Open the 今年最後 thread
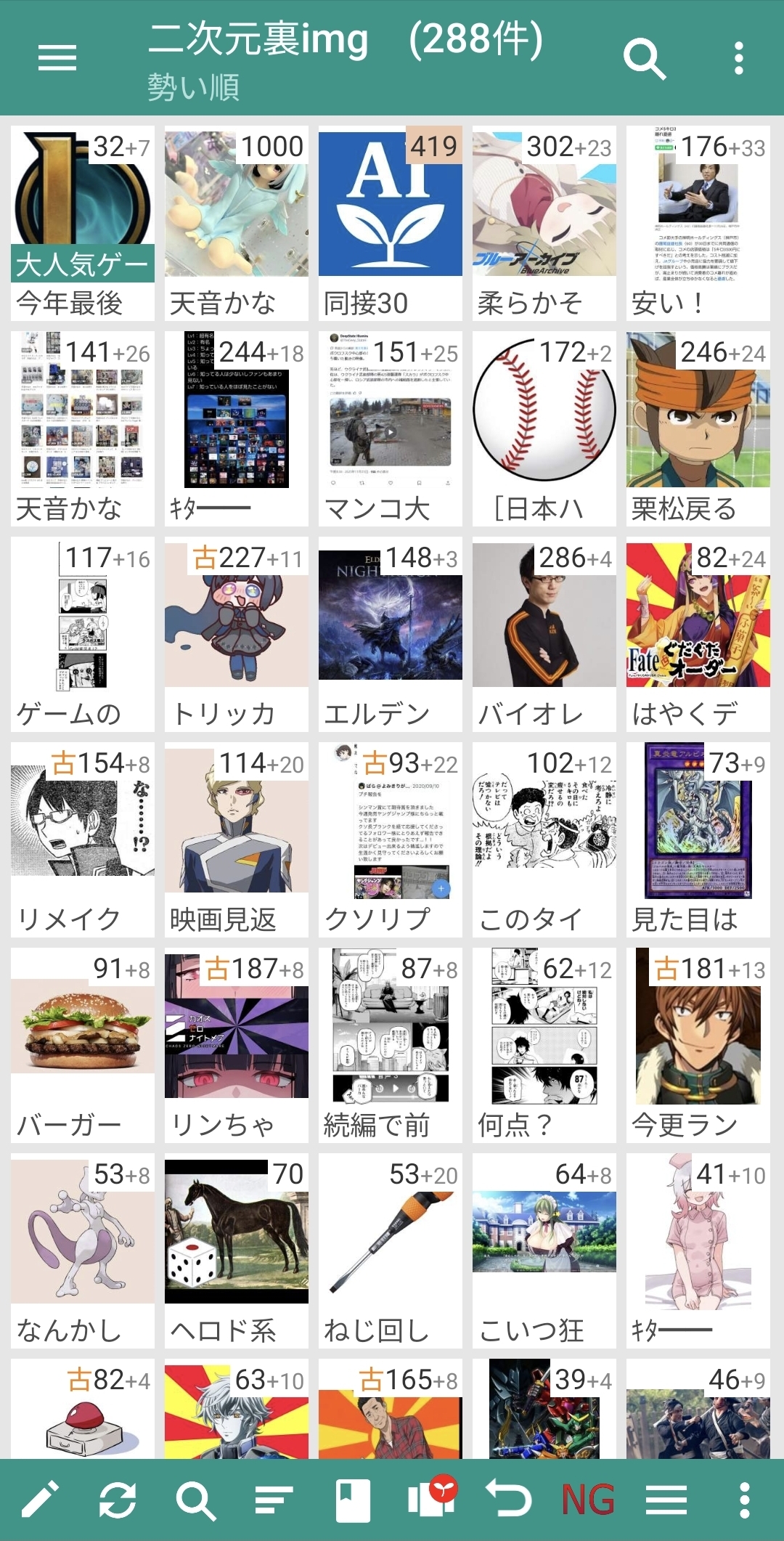Image resolution: width=784 pixels, height=1541 pixels. pyautogui.click(x=82, y=224)
